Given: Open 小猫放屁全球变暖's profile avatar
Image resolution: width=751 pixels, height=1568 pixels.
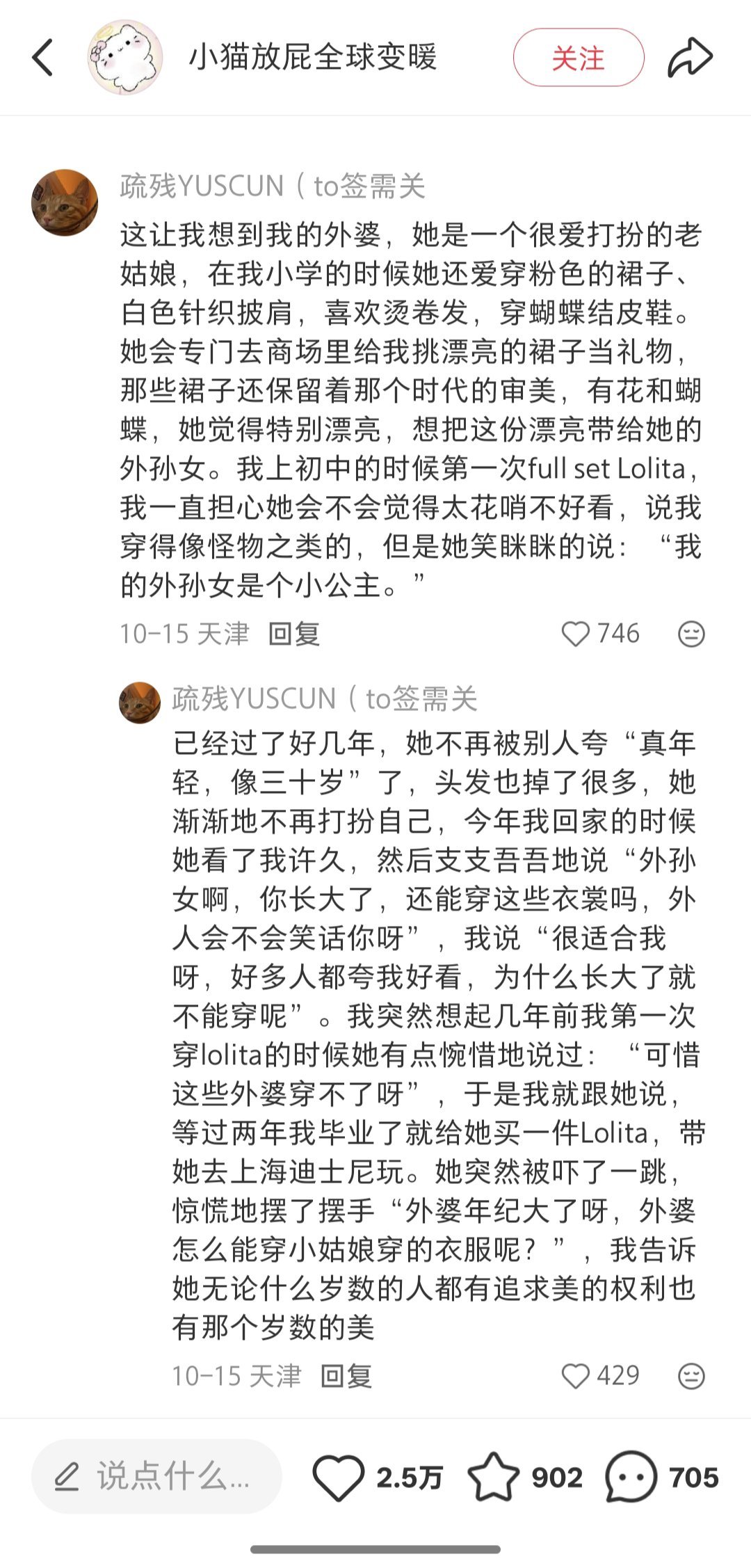Looking at the screenshot, I should [x=125, y=58].
